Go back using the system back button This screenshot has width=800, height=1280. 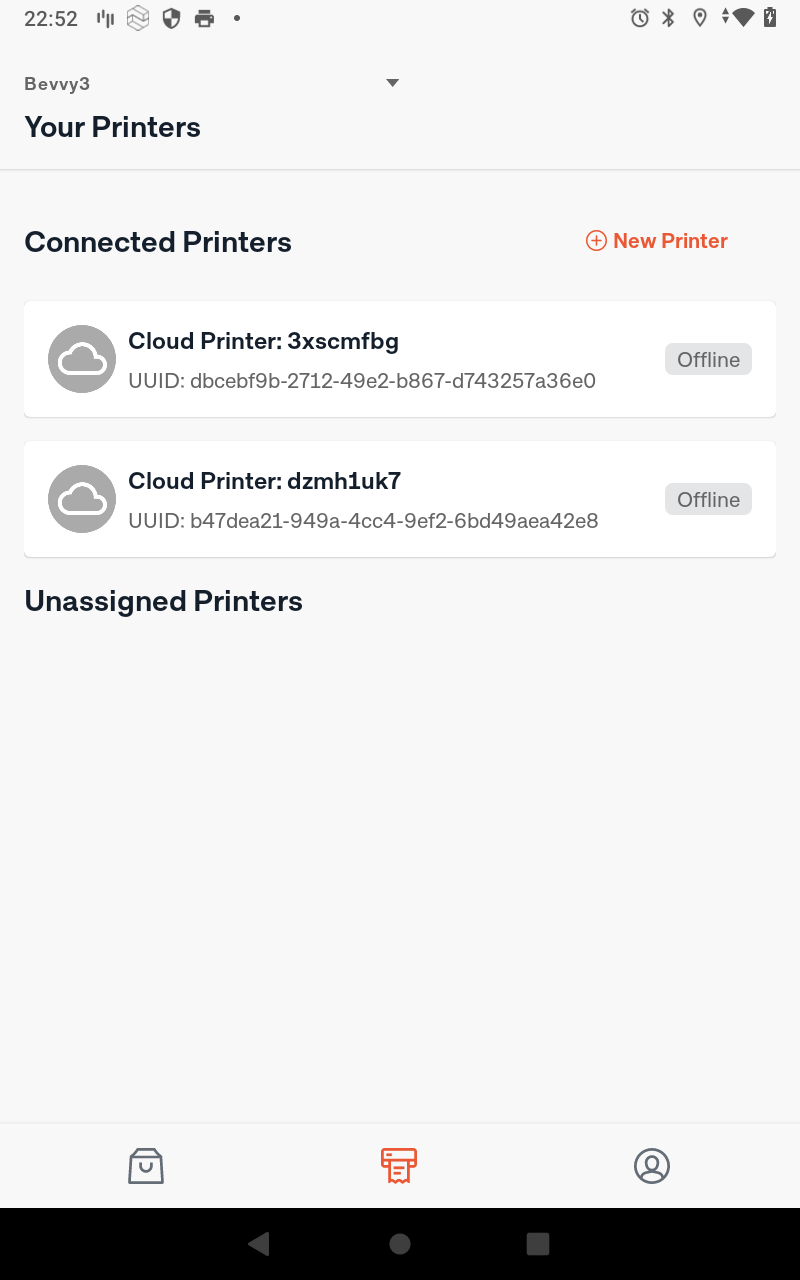(x=259, y=1243)
